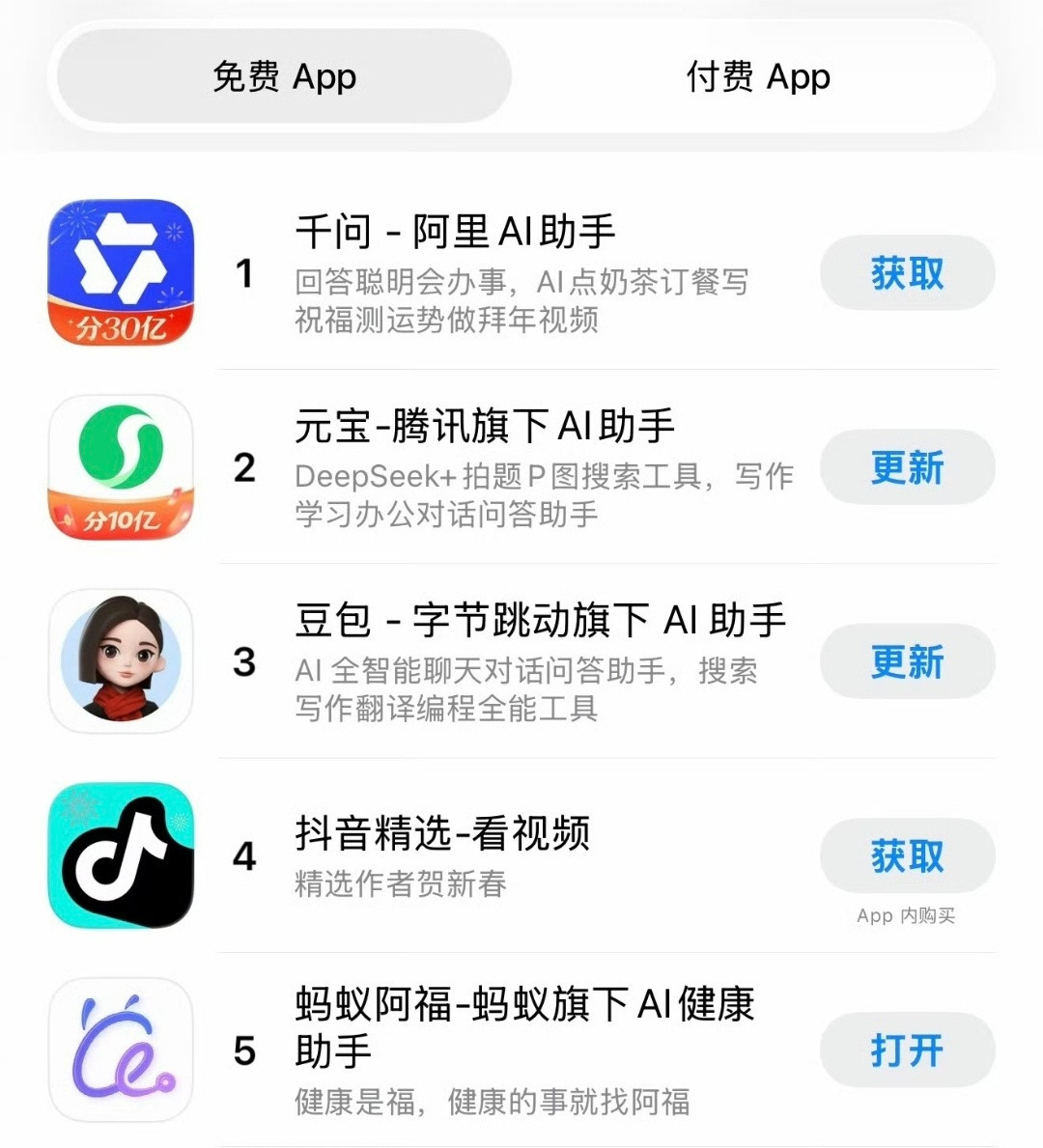Tap the App 内购买 label under 抖音精选
The width and height of the screenshot is (1043, 1148).
[905, 916]
